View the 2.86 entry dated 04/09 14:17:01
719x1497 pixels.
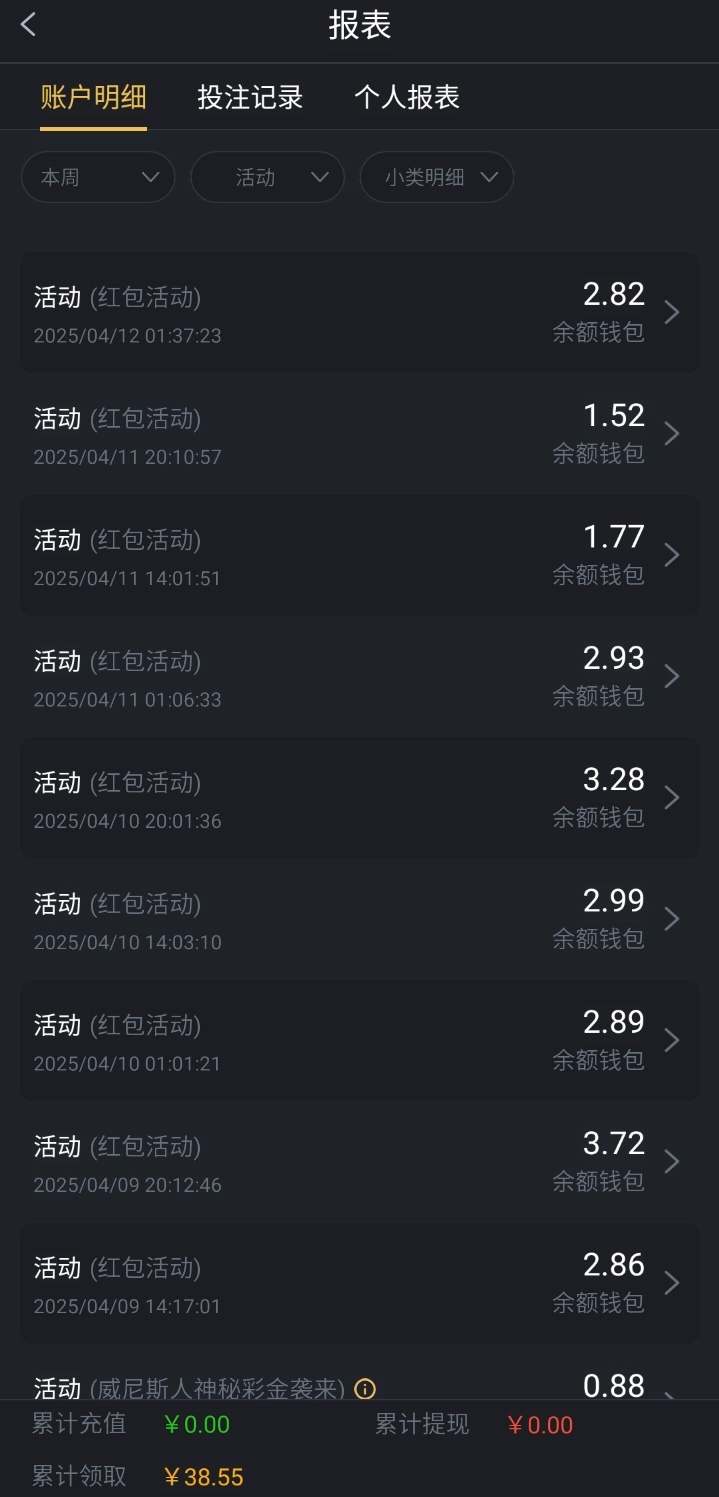[x=359, y=1283]
